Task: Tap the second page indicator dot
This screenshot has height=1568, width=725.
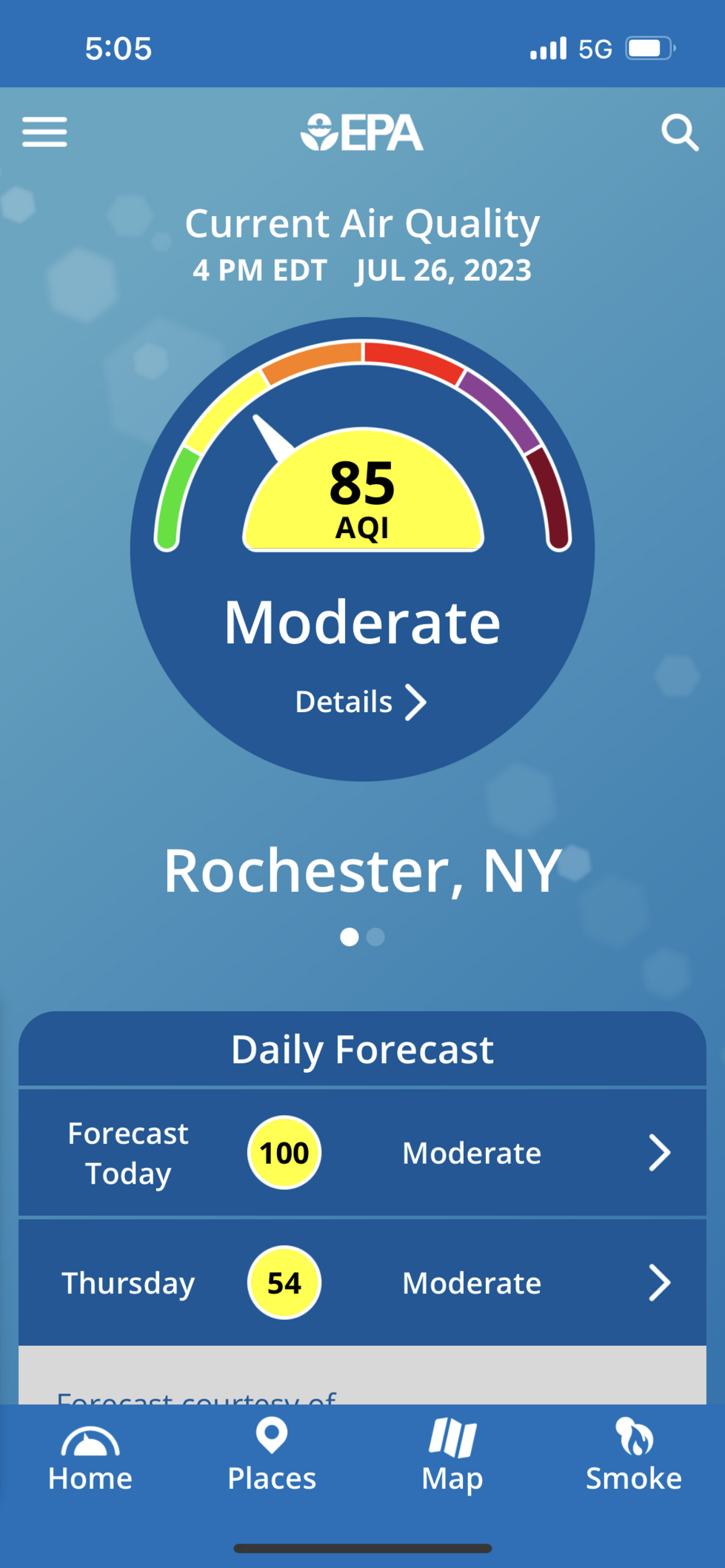Action: pyautogui.click(x=376, y=937)
